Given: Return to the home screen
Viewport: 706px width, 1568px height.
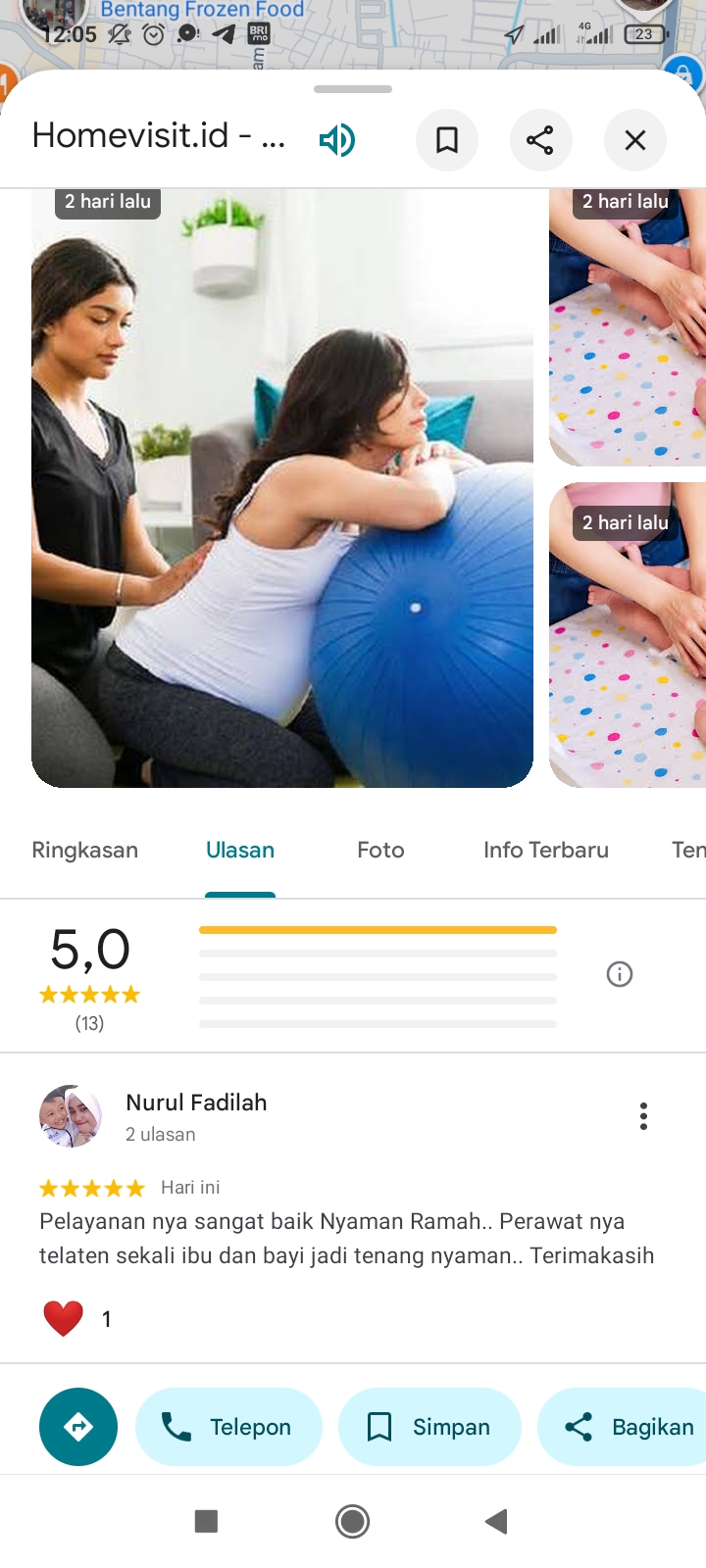Looking at the screenshot, I should point(353,1521).
